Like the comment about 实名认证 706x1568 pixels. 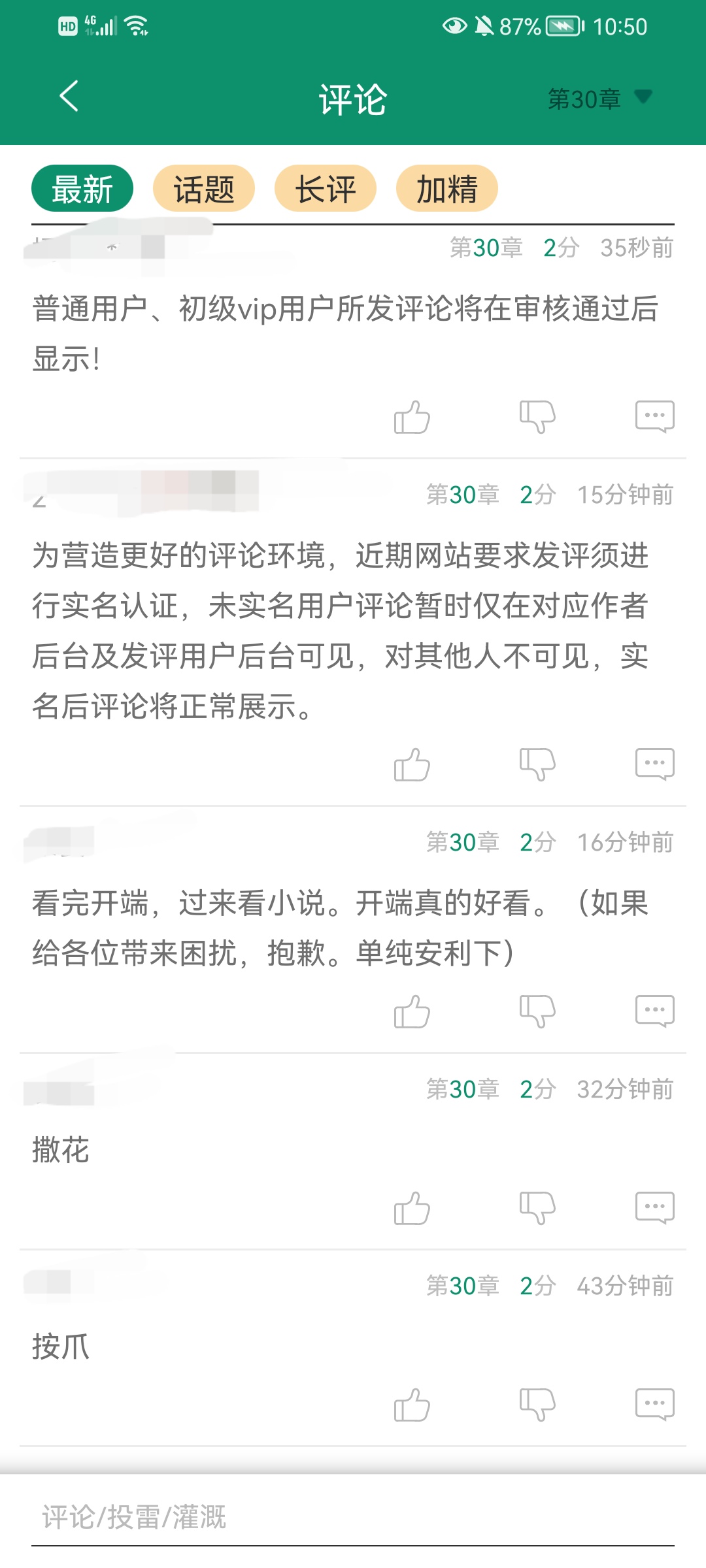pyautogui.click(x=412, y=764)
